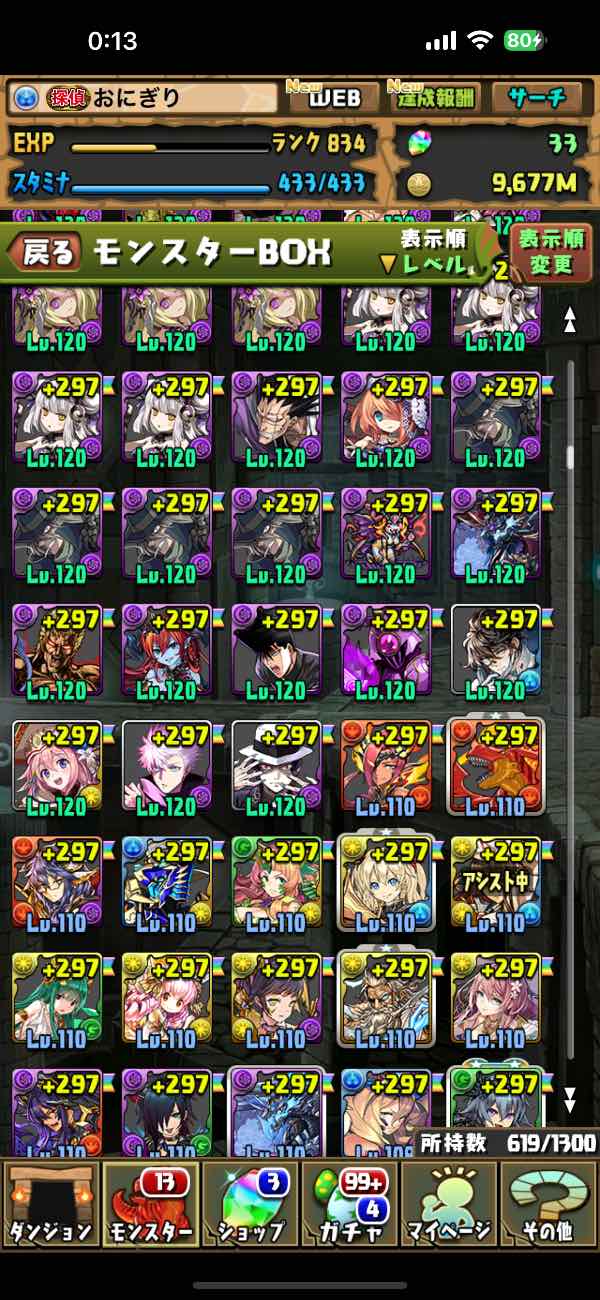The image size is (600, 1300).
Task: Select the purple hooded figure monster Lv.120
Action: (386, 654)
